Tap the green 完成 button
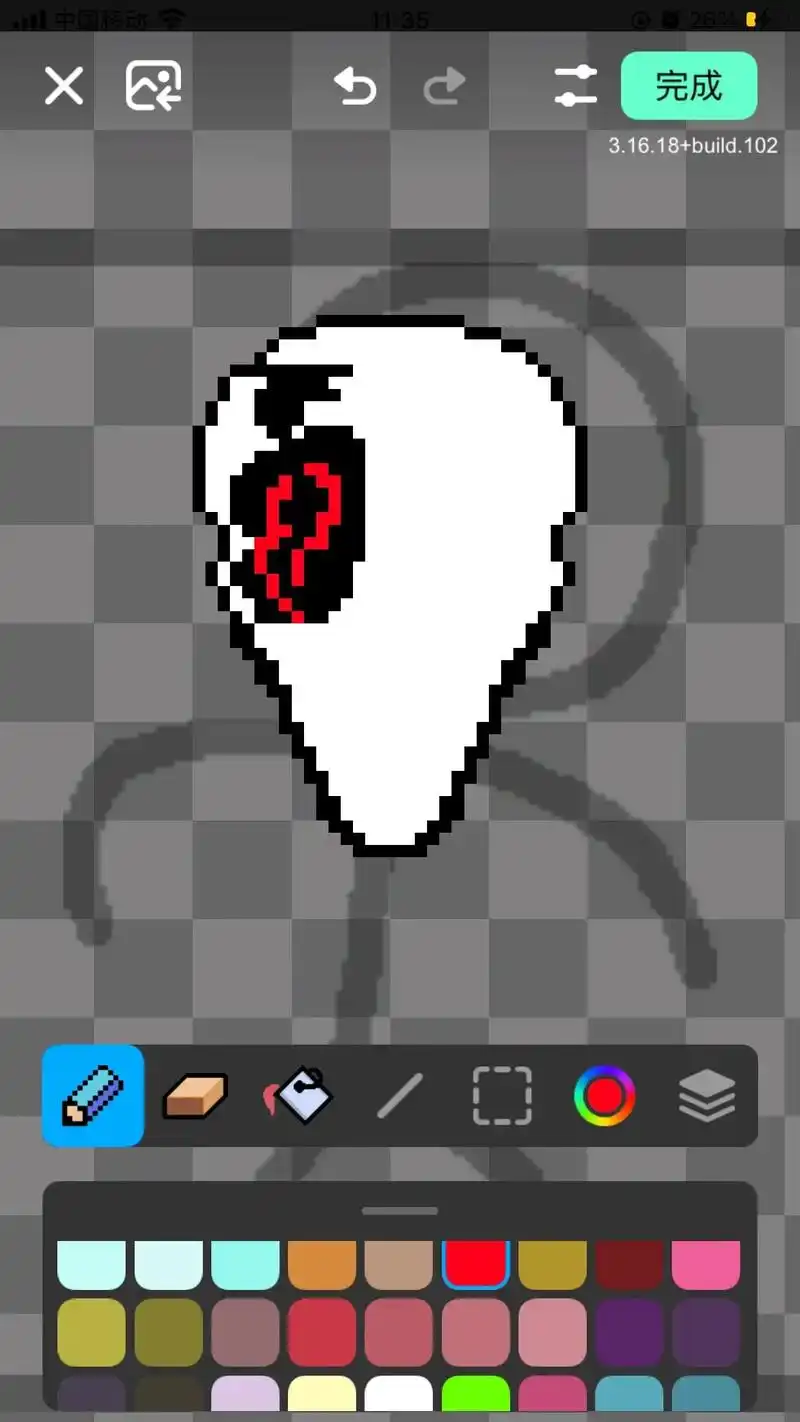The image size is (800, 1422). tap(688, 86)
